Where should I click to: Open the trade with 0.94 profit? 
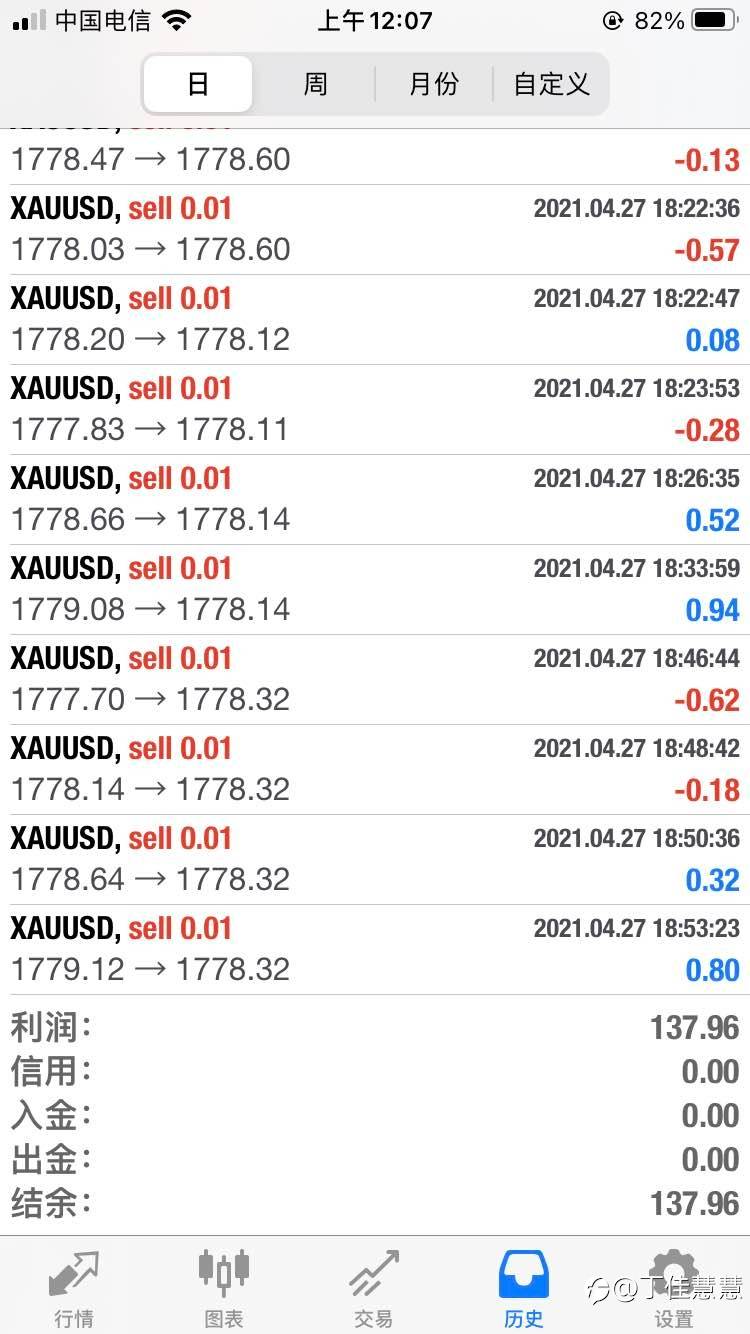click(x=375, y=589)
